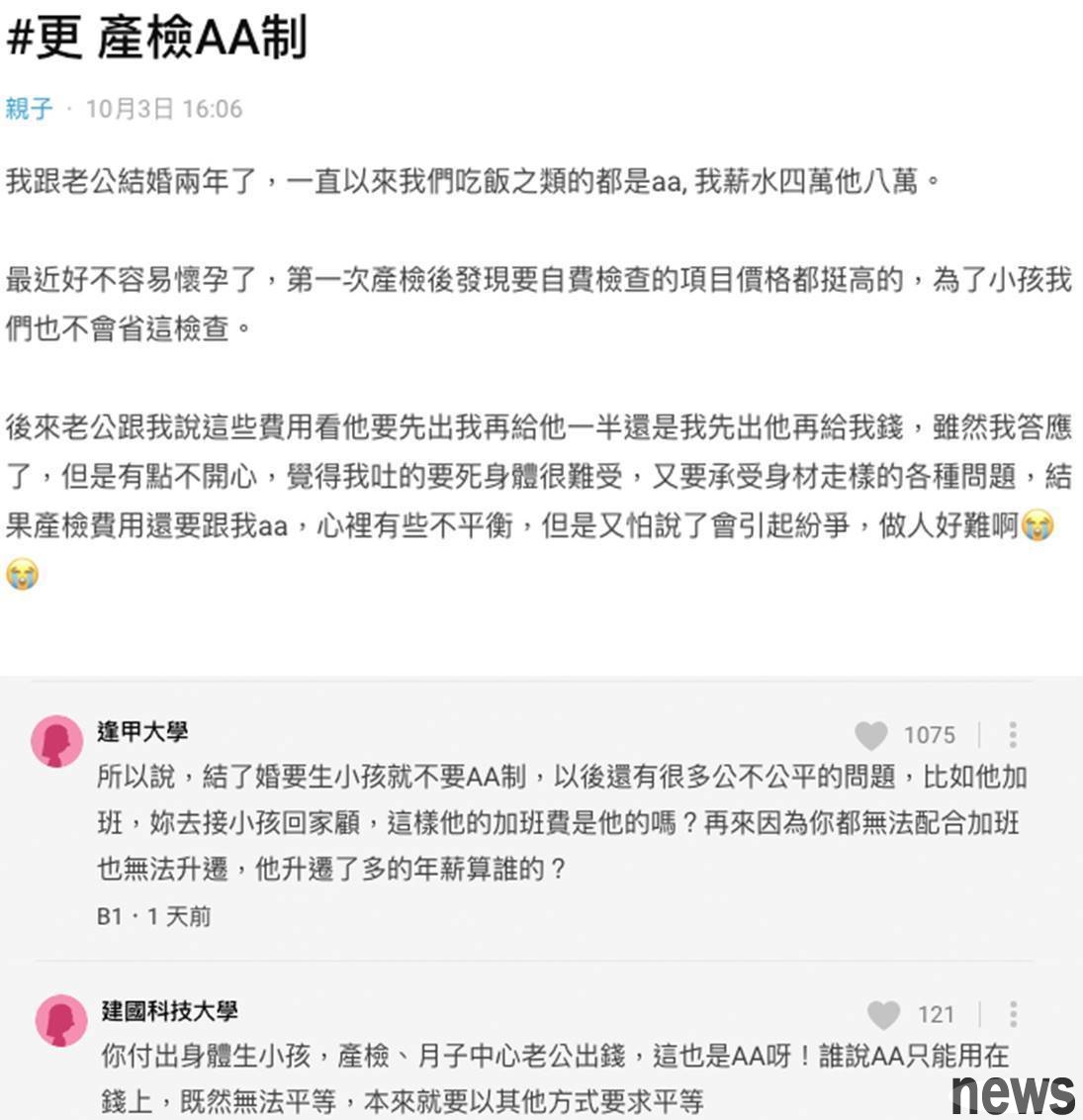Like the 逢甲大學 comment

(x=871, y=735)
